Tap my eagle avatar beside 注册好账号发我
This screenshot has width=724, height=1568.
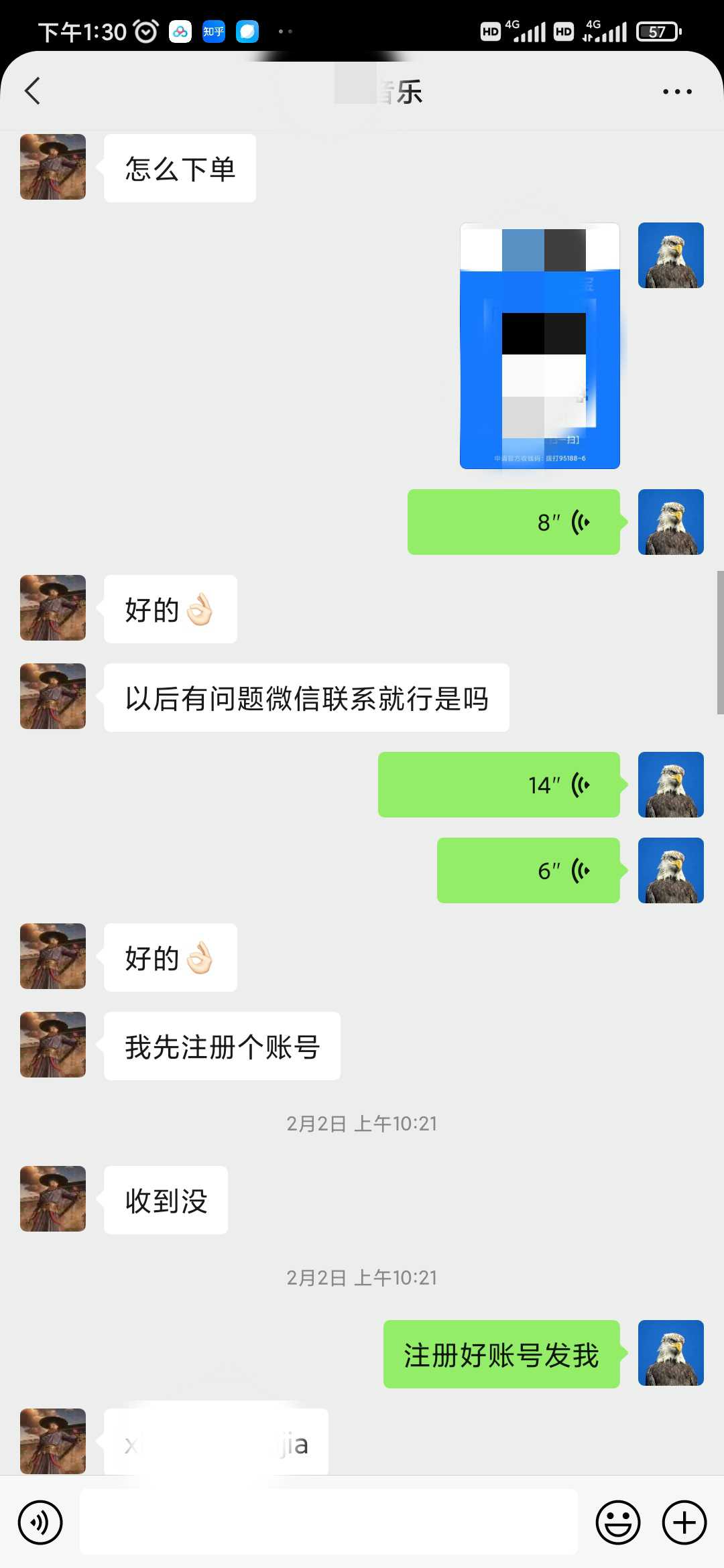click(671, 1353)
